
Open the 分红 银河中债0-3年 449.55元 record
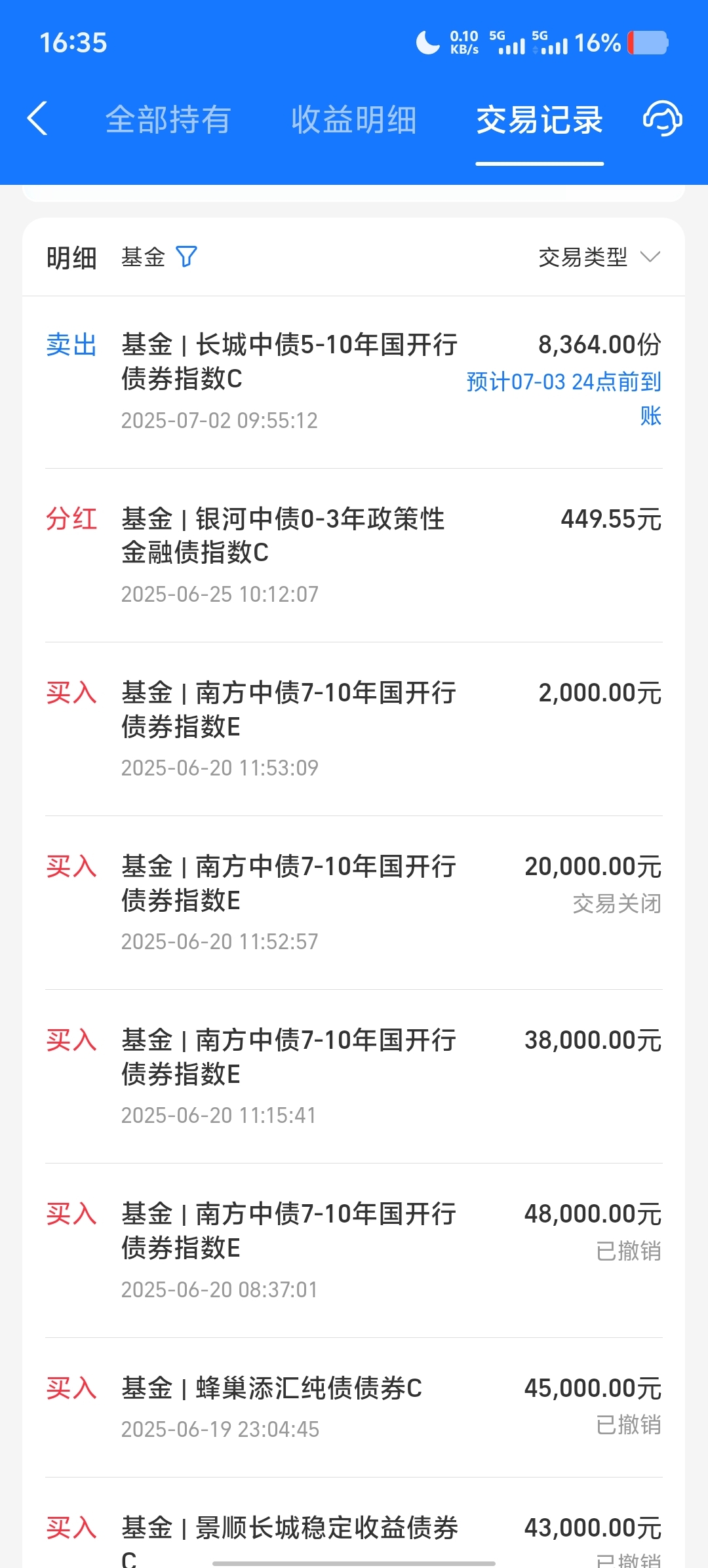point(354,555)
